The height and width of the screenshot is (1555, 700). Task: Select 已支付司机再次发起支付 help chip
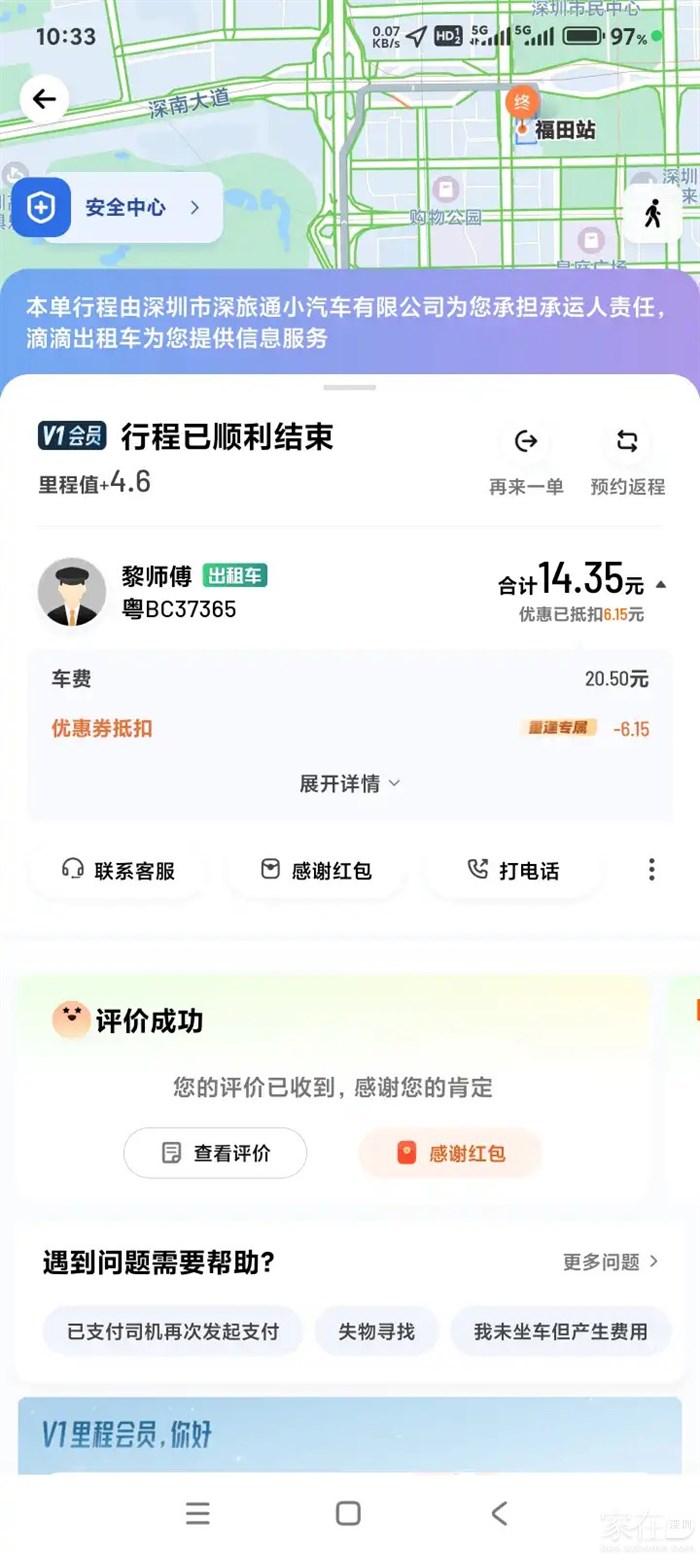coord(172,1331)
